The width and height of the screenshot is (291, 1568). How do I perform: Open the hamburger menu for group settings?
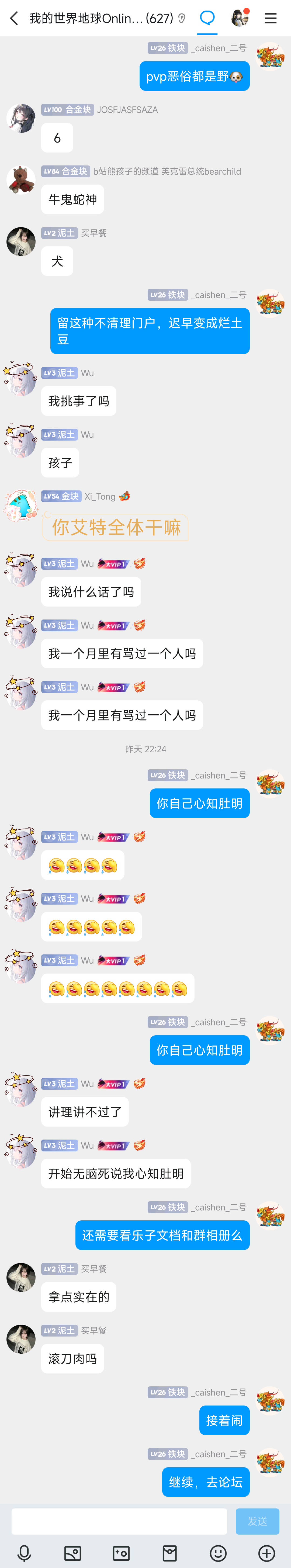(x=271, y=18)
